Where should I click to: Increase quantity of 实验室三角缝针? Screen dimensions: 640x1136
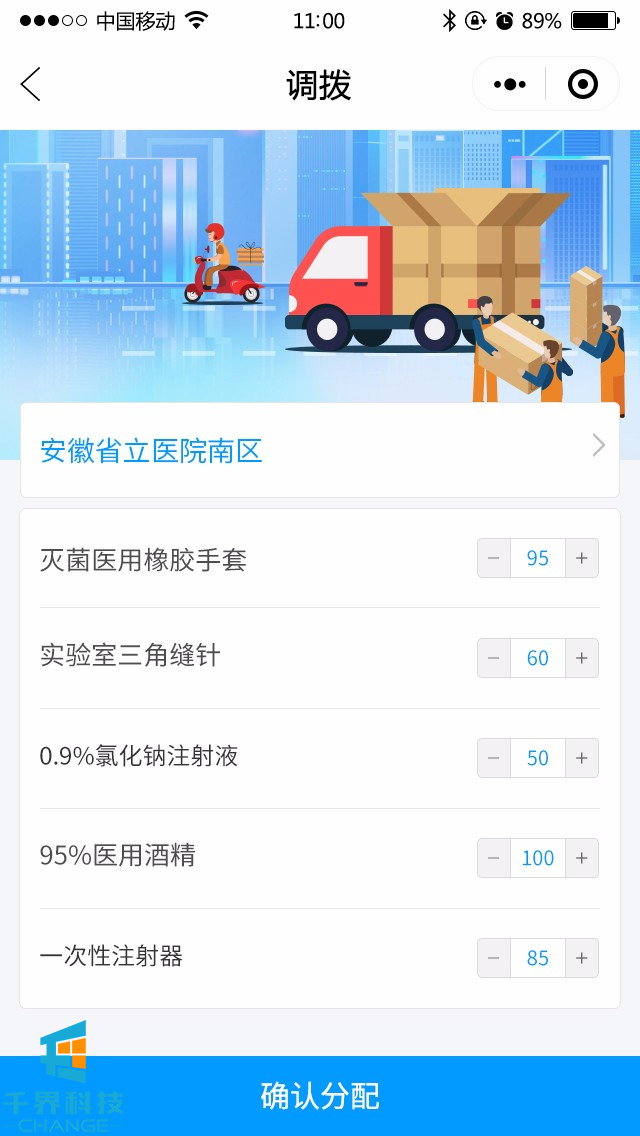[582, 658]
